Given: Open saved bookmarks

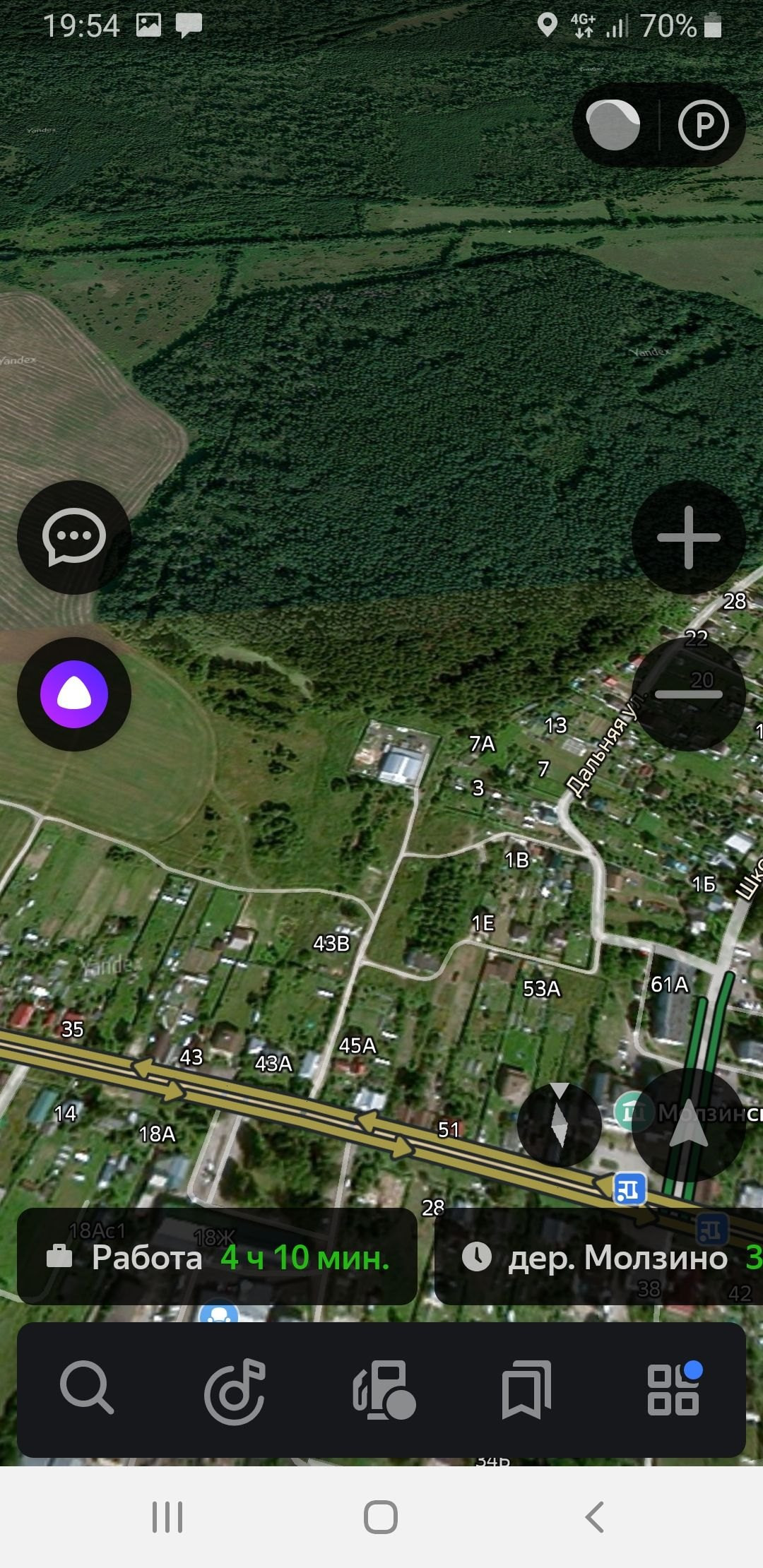Looking at the screenshot, I should coord(526,1390).
